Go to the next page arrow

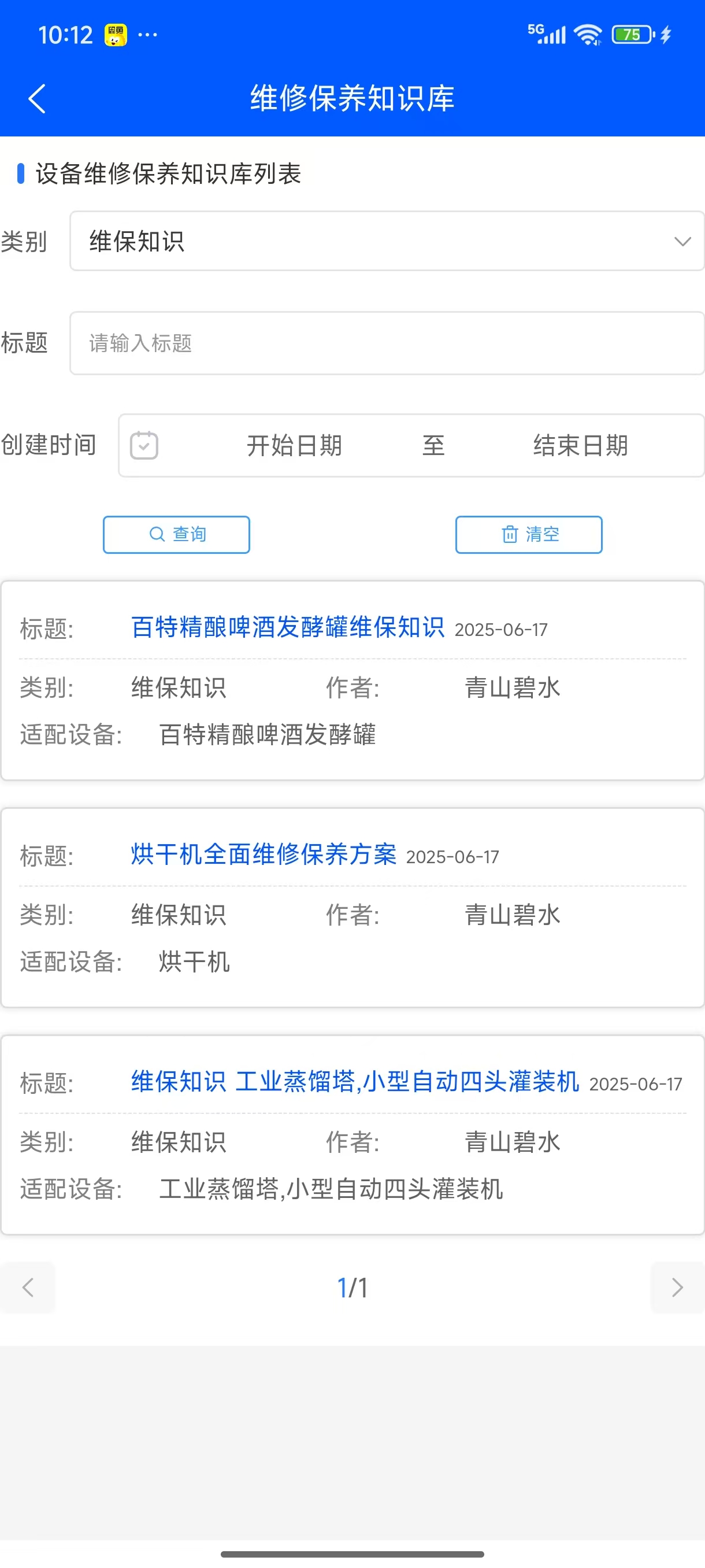(x=677, y=1288)
